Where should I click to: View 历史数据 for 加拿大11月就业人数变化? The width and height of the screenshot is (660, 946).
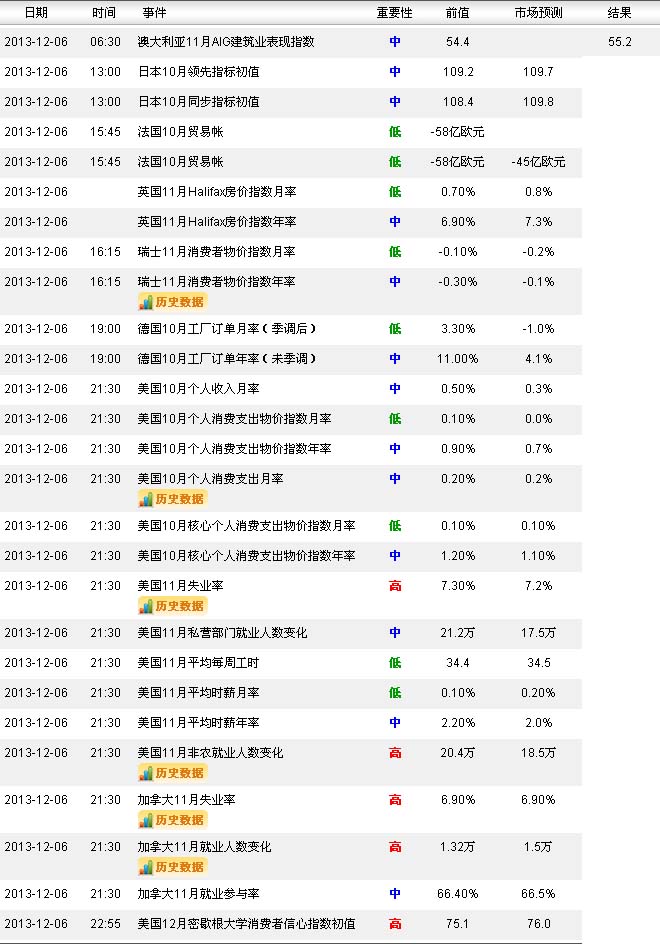click(172, 866)
